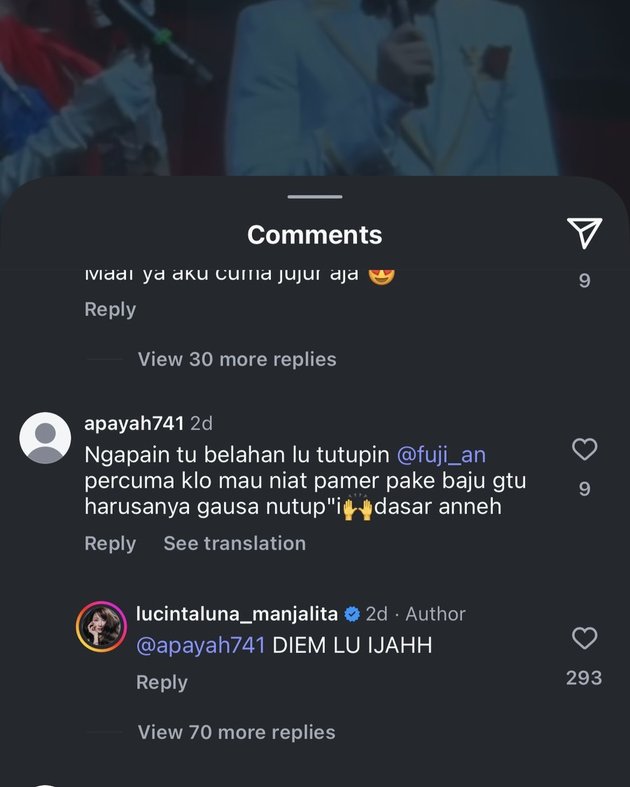Open username apayah741

pyautogui.click(x=134, y=423)
